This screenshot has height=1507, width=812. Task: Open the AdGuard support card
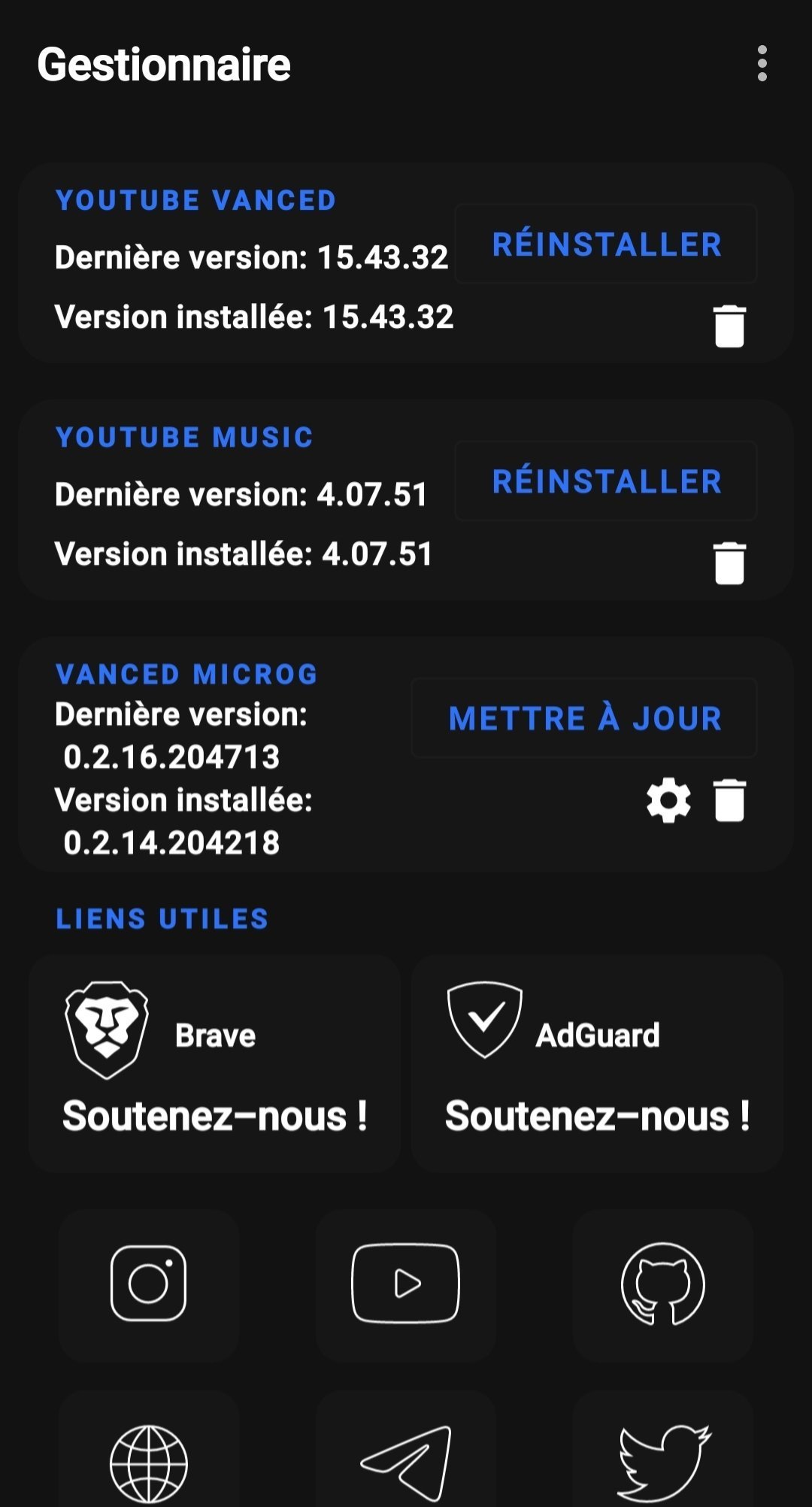click(597, 1063)
